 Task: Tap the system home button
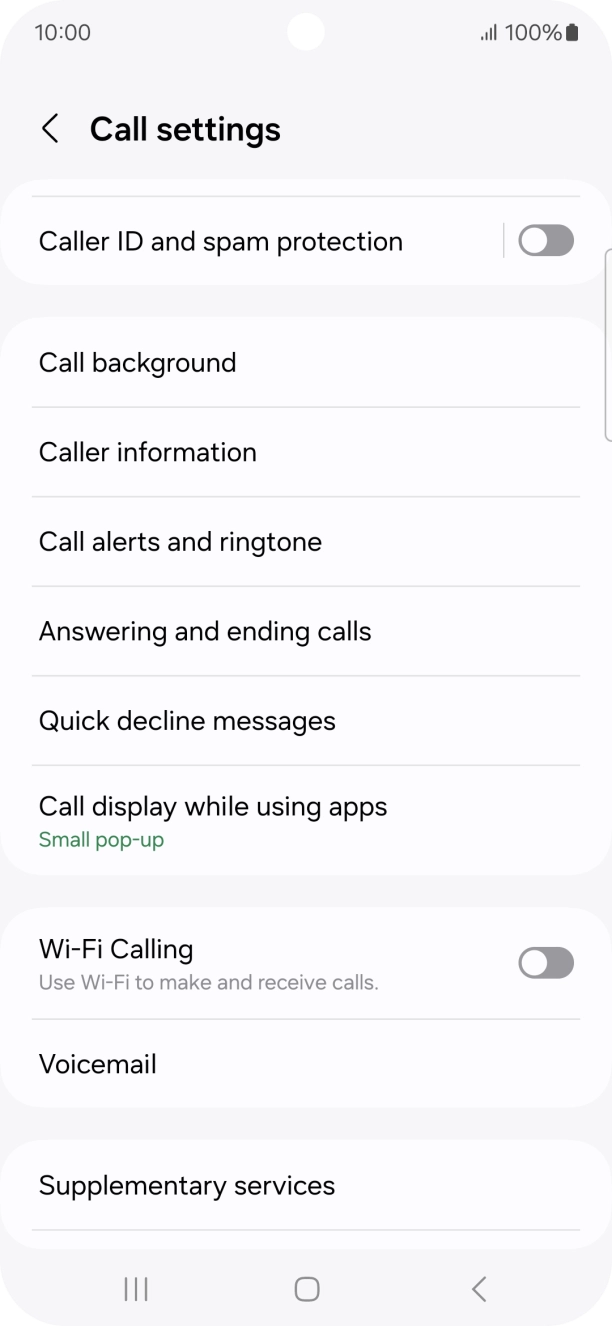click(x=306, y=1289)
